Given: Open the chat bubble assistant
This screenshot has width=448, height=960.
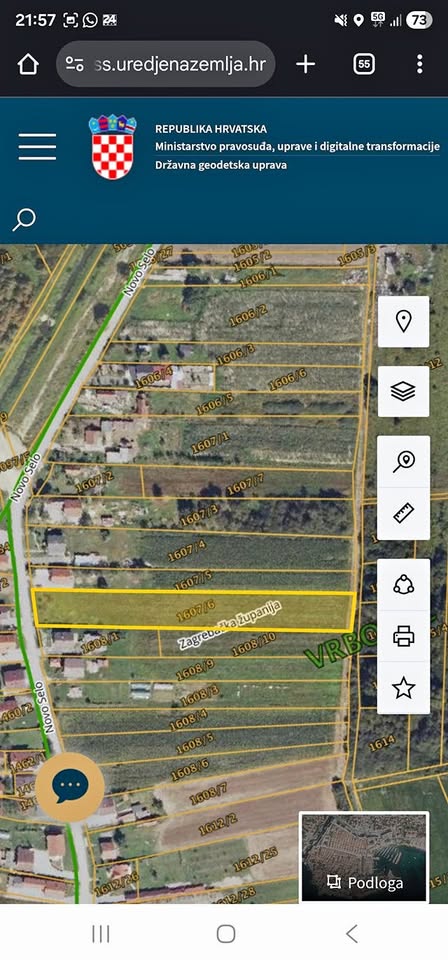Looking at the screenshot, I should (70, 787).
